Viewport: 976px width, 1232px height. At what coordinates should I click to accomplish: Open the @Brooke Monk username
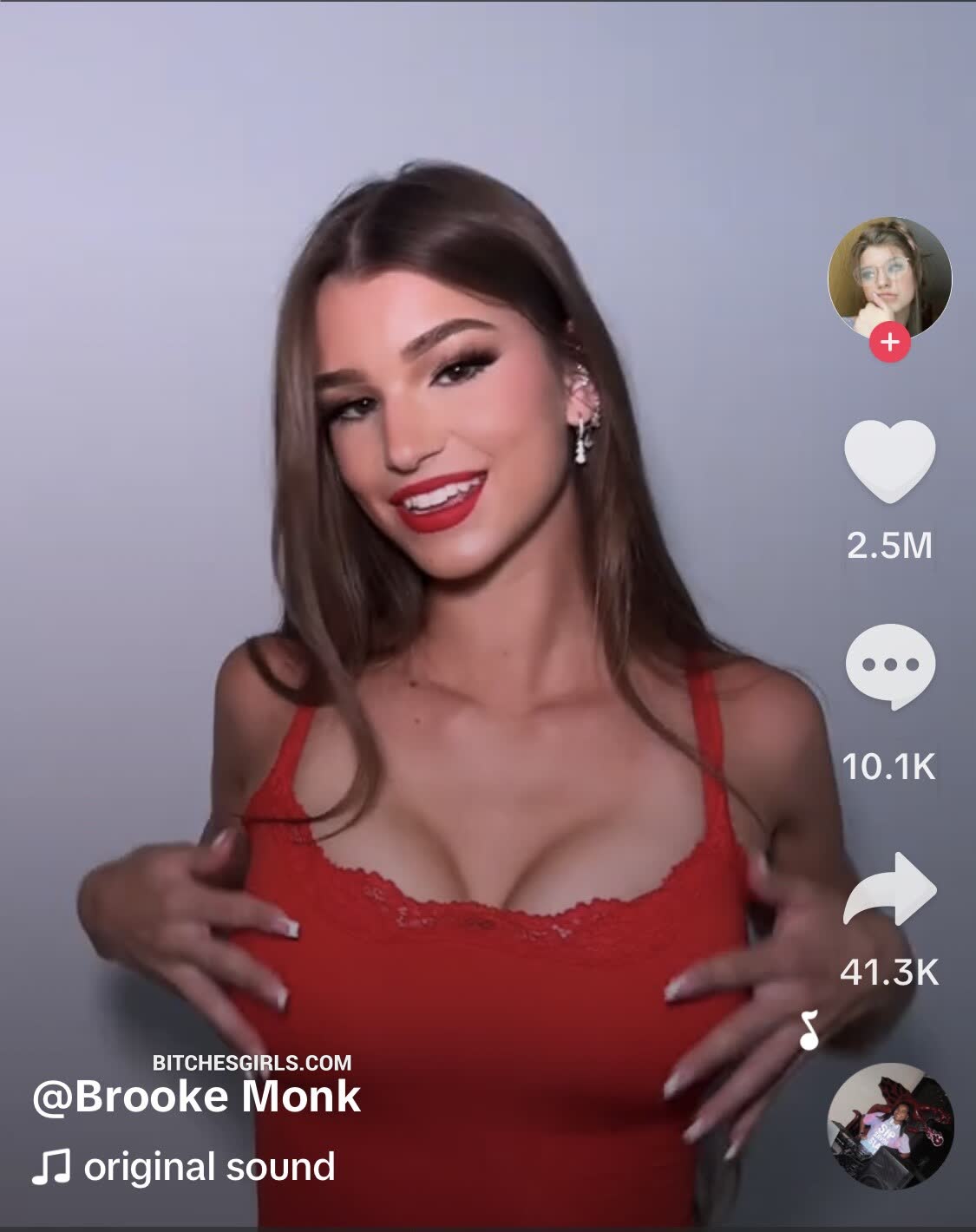[197, 1097]
